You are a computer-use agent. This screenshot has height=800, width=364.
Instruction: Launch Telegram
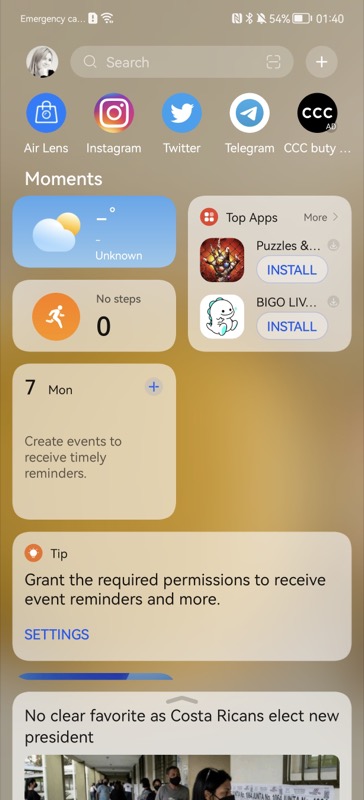pyautogui.click(x=250, y=123)
